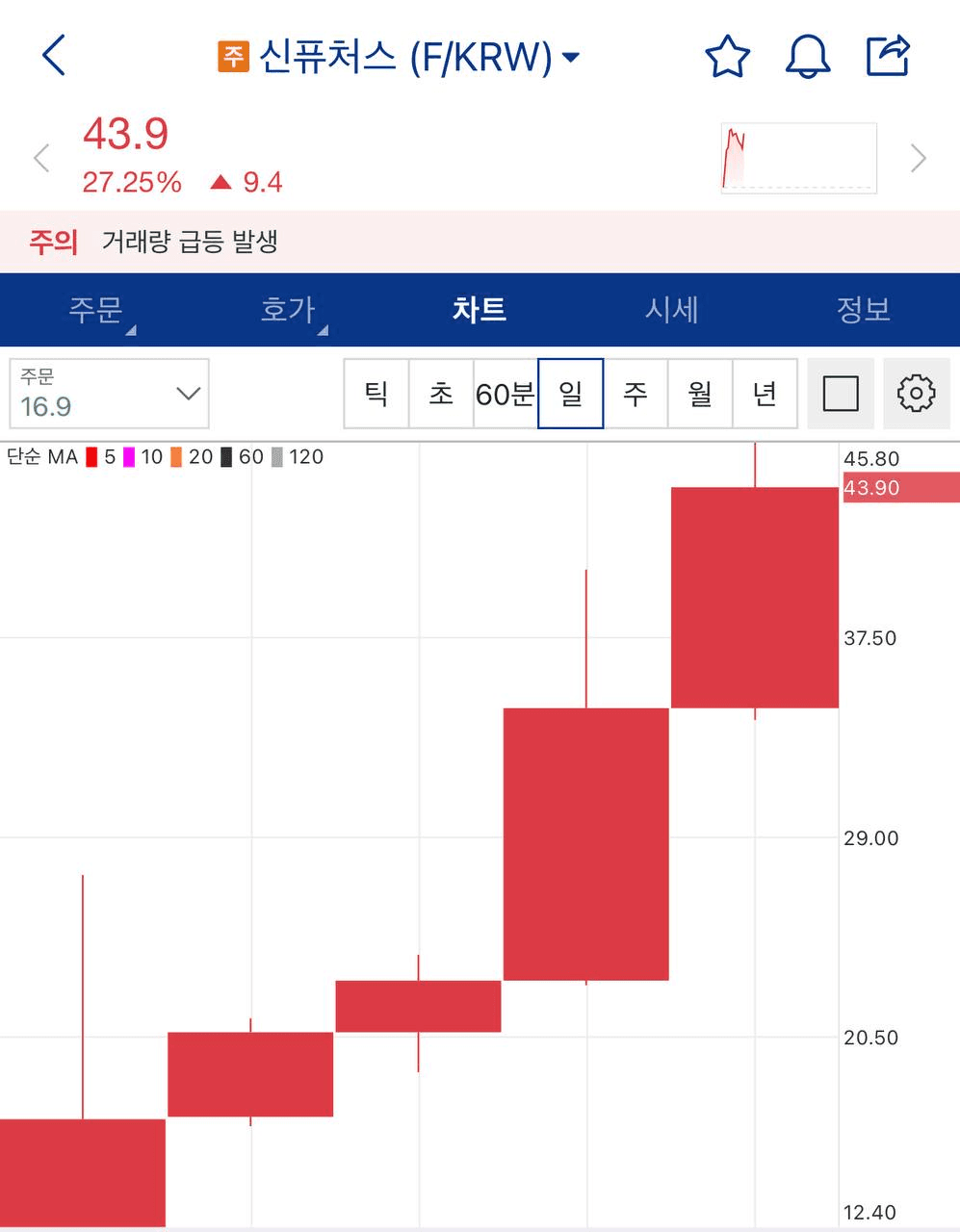Toggle the fullscreen chart square icon
960x1232 pixels.
click(x=841, y=394)
